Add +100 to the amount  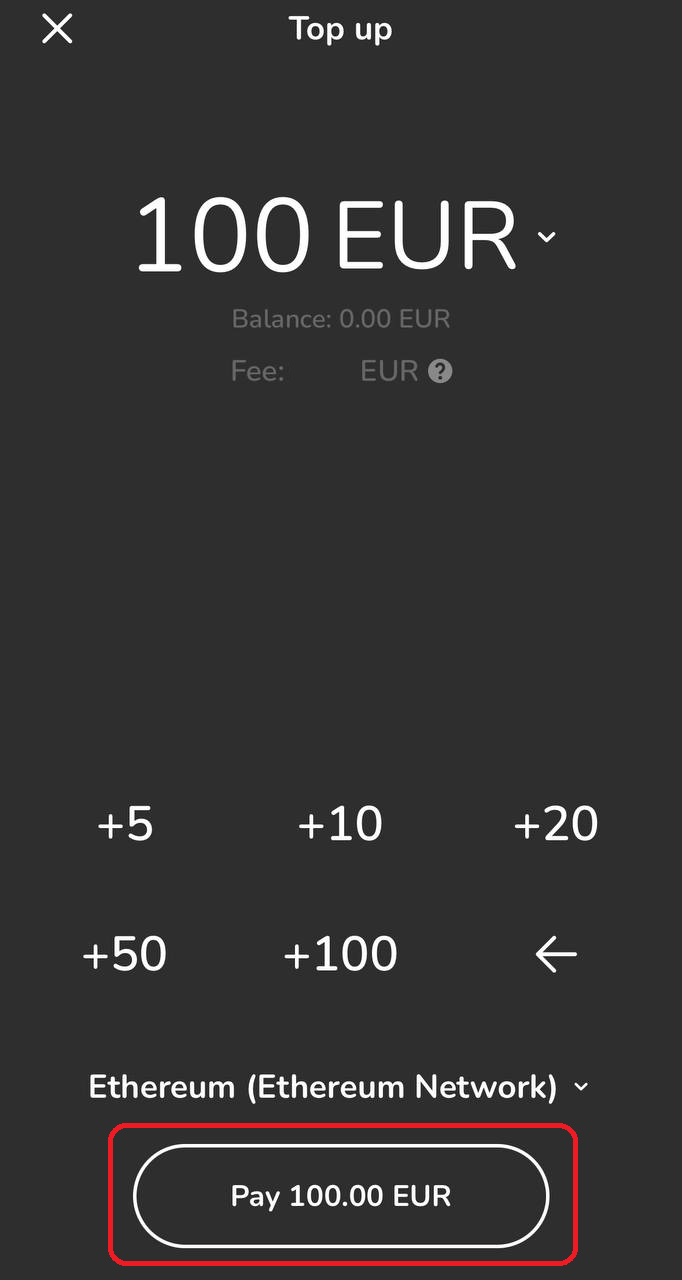(x=340, y=955)
